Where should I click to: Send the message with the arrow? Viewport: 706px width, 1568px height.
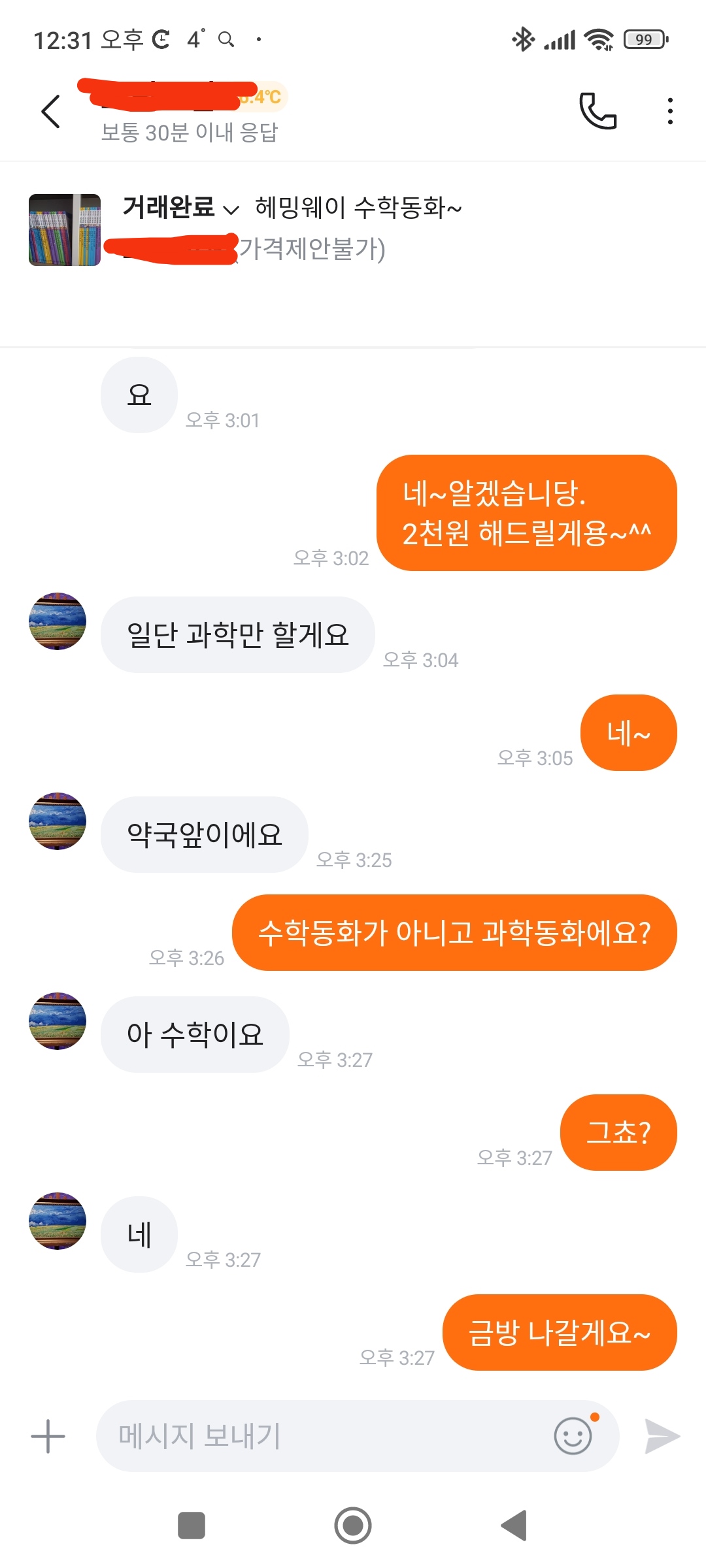coord(662,1436)
